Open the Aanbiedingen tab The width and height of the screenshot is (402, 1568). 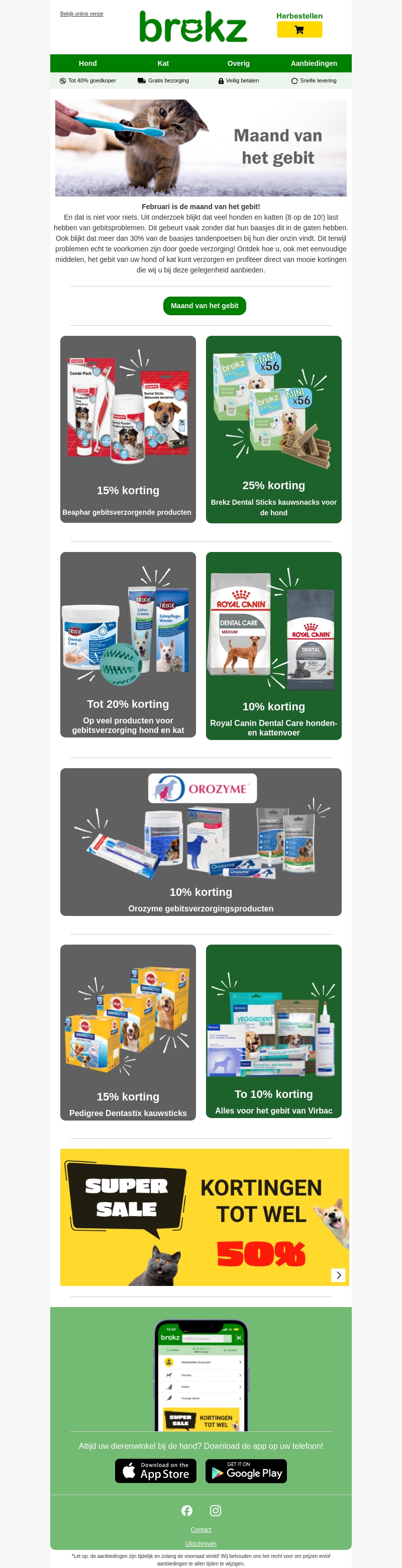click(313, 63)
